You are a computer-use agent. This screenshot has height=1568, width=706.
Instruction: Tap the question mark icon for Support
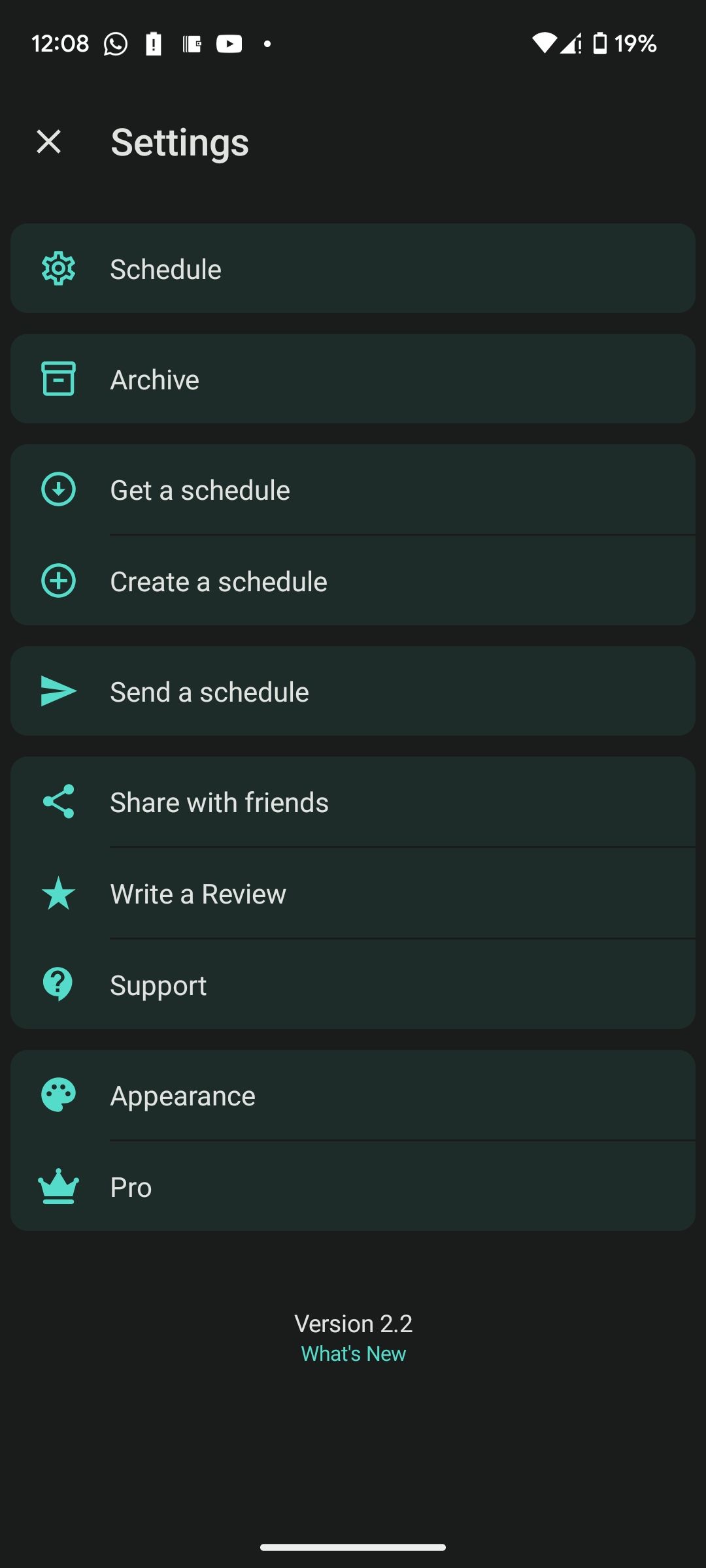(59, 985)
